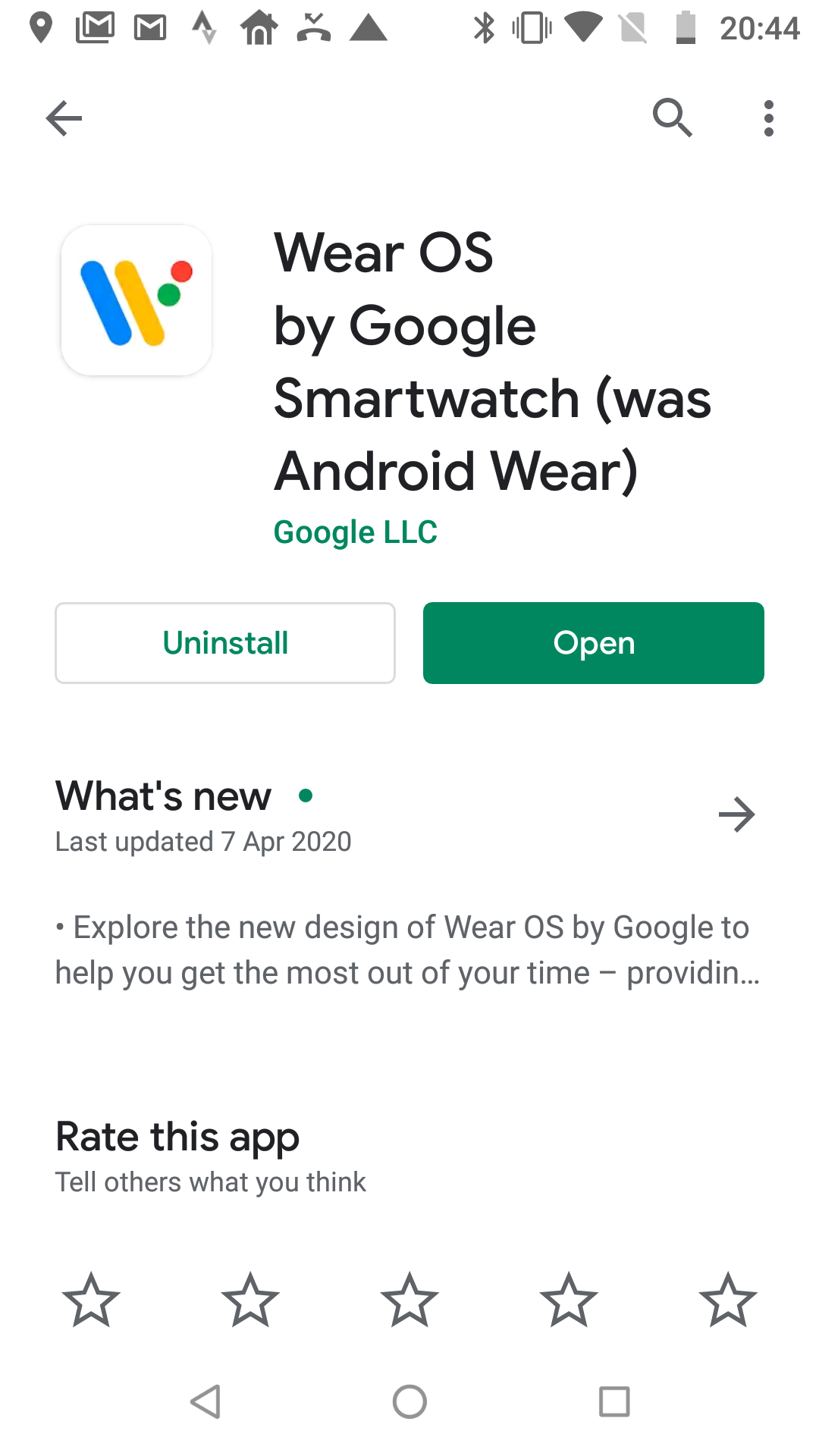The image size is (819, 1456).
Task: View Google LLC developer page
Action: pos(355,532)
